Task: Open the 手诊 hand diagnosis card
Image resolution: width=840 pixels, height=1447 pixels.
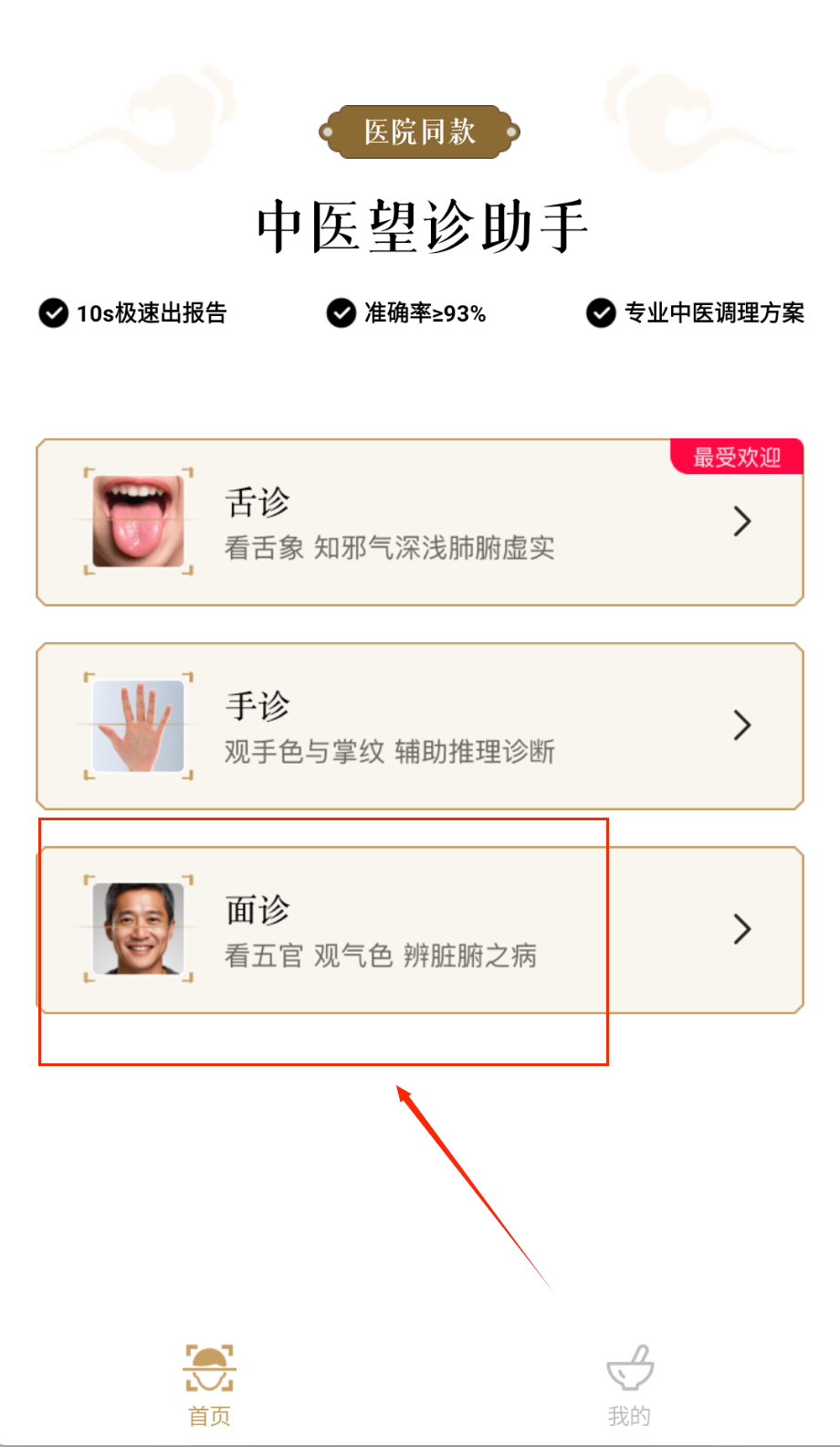Action: point(419,726)
